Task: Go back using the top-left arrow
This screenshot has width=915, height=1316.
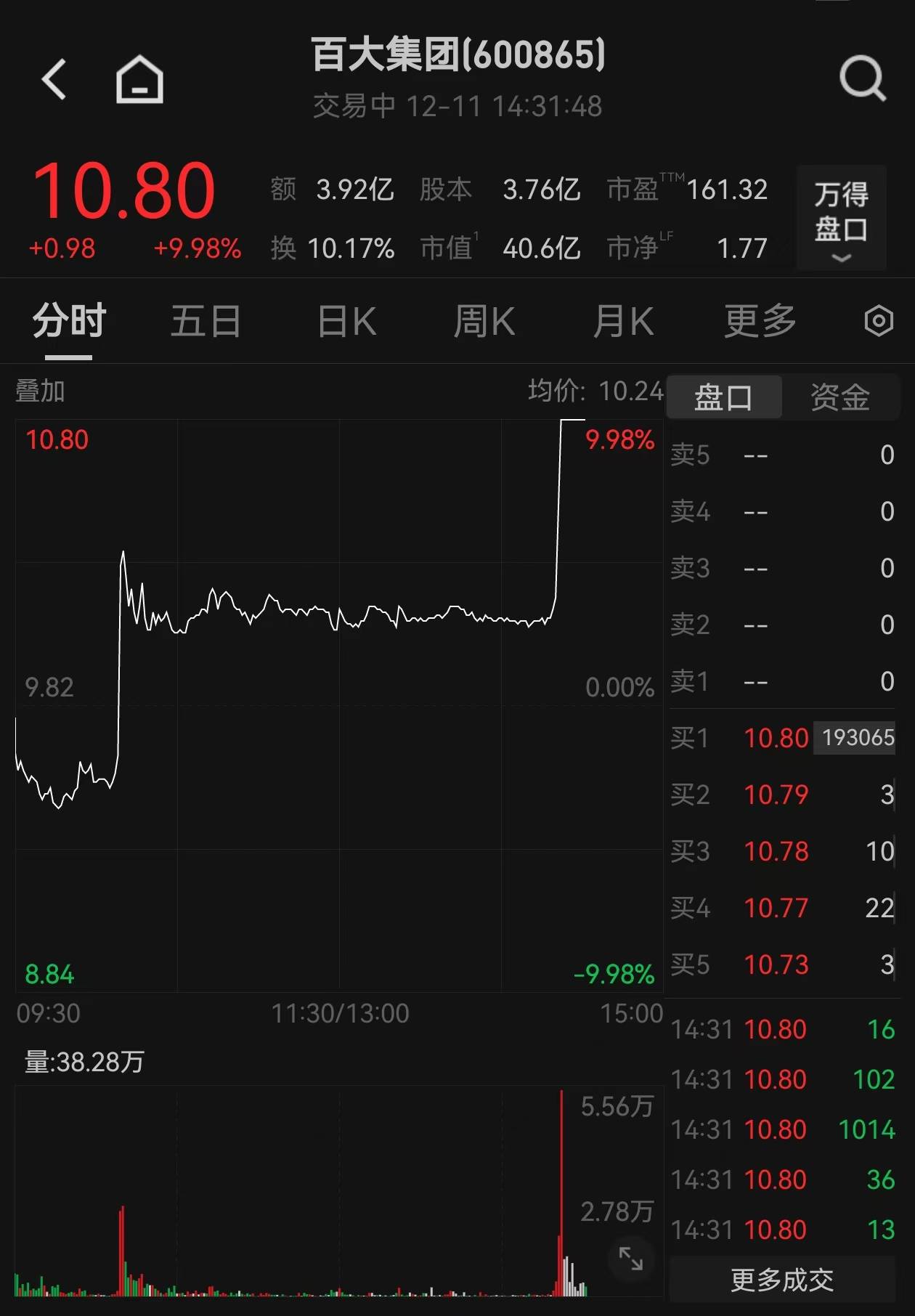Action: click(54, 79)
